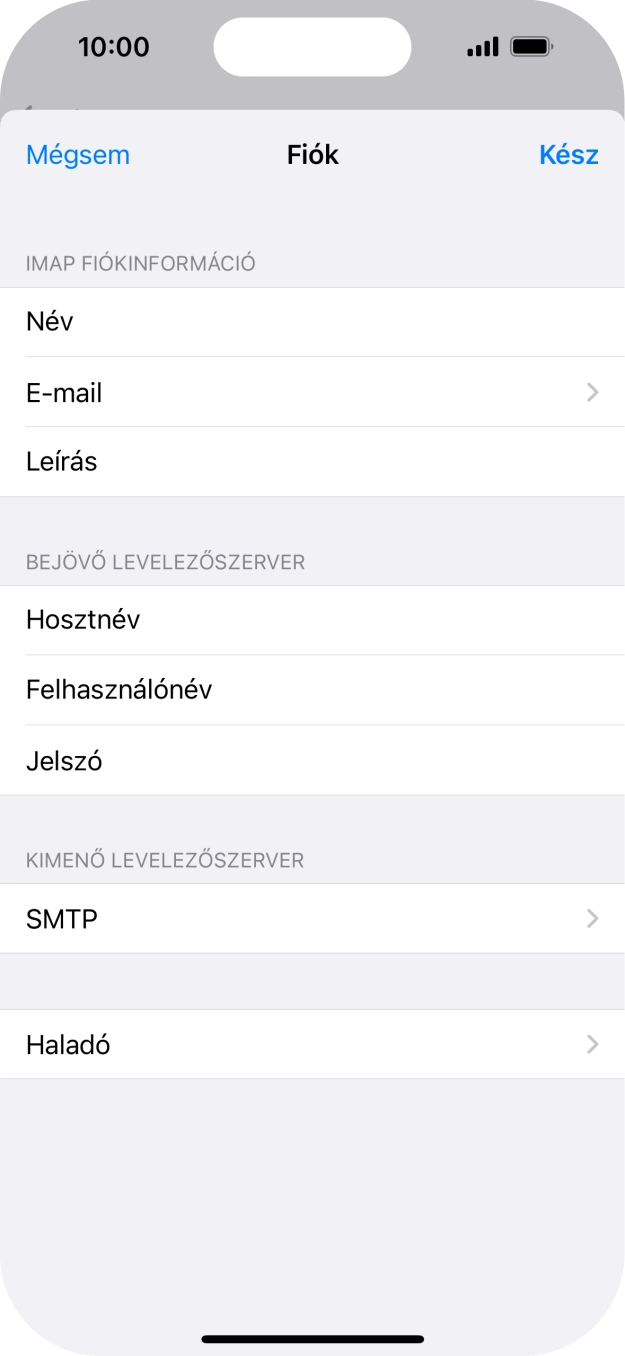Tap Mégsem to cancel account editing
Screen dimensions: 625x1356
78,155
